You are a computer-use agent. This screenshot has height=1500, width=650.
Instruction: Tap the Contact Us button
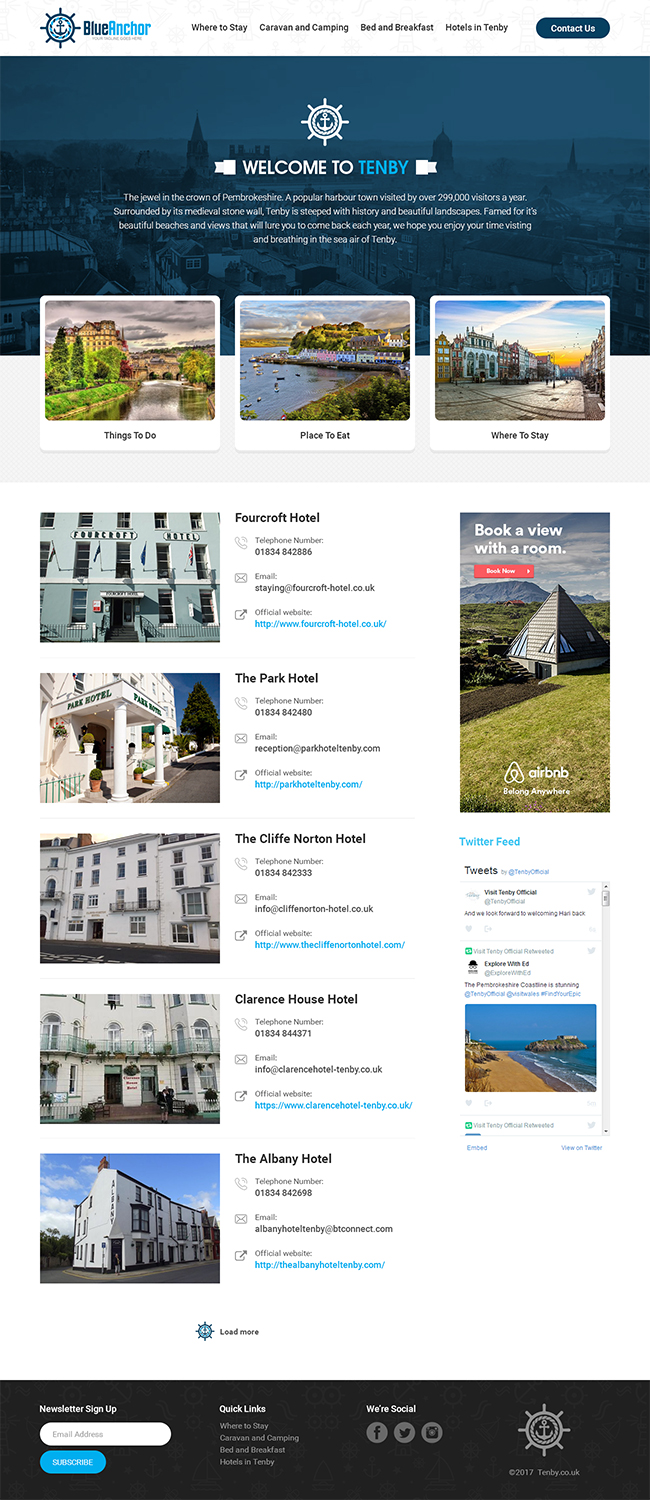572,28
